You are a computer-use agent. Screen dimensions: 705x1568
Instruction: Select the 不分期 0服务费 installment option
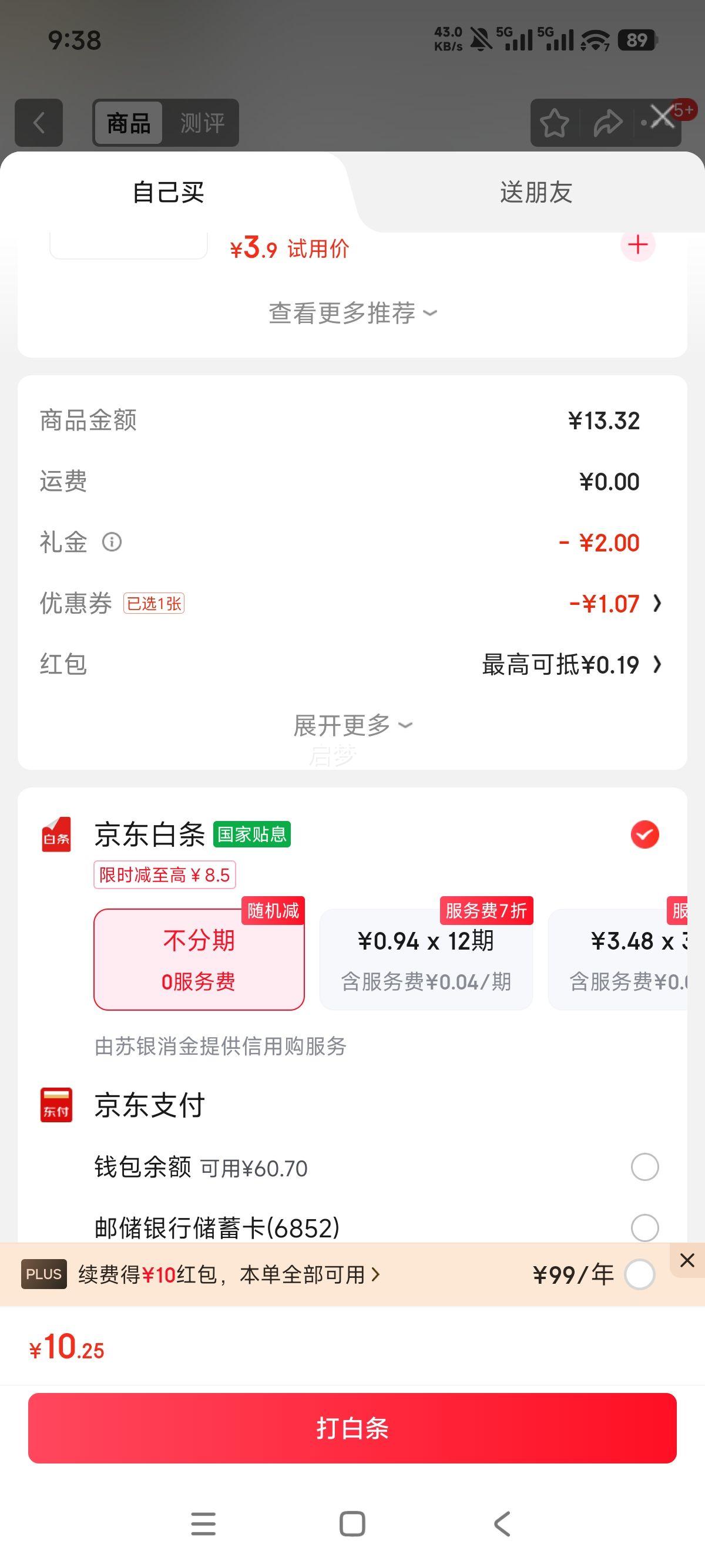(199, 958)
